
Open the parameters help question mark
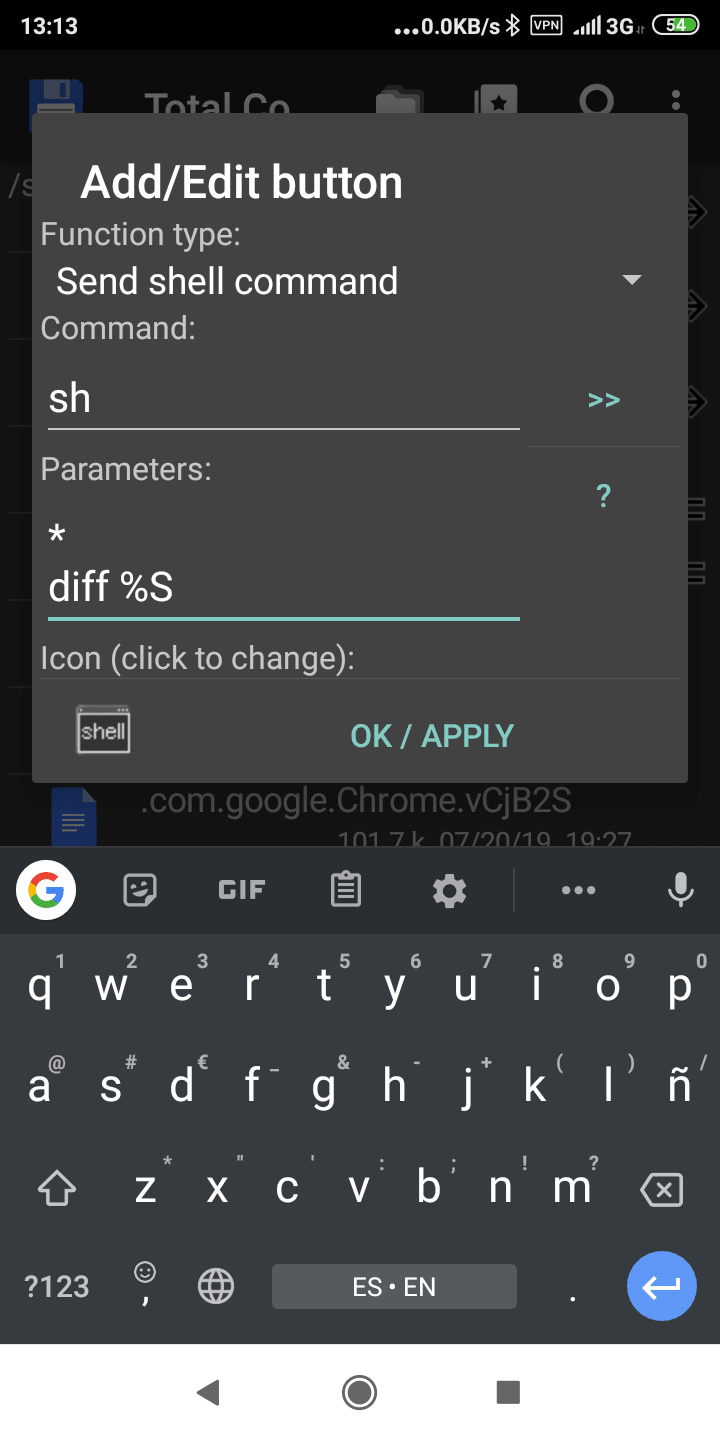pyautogui.click(x=604, y=495)
